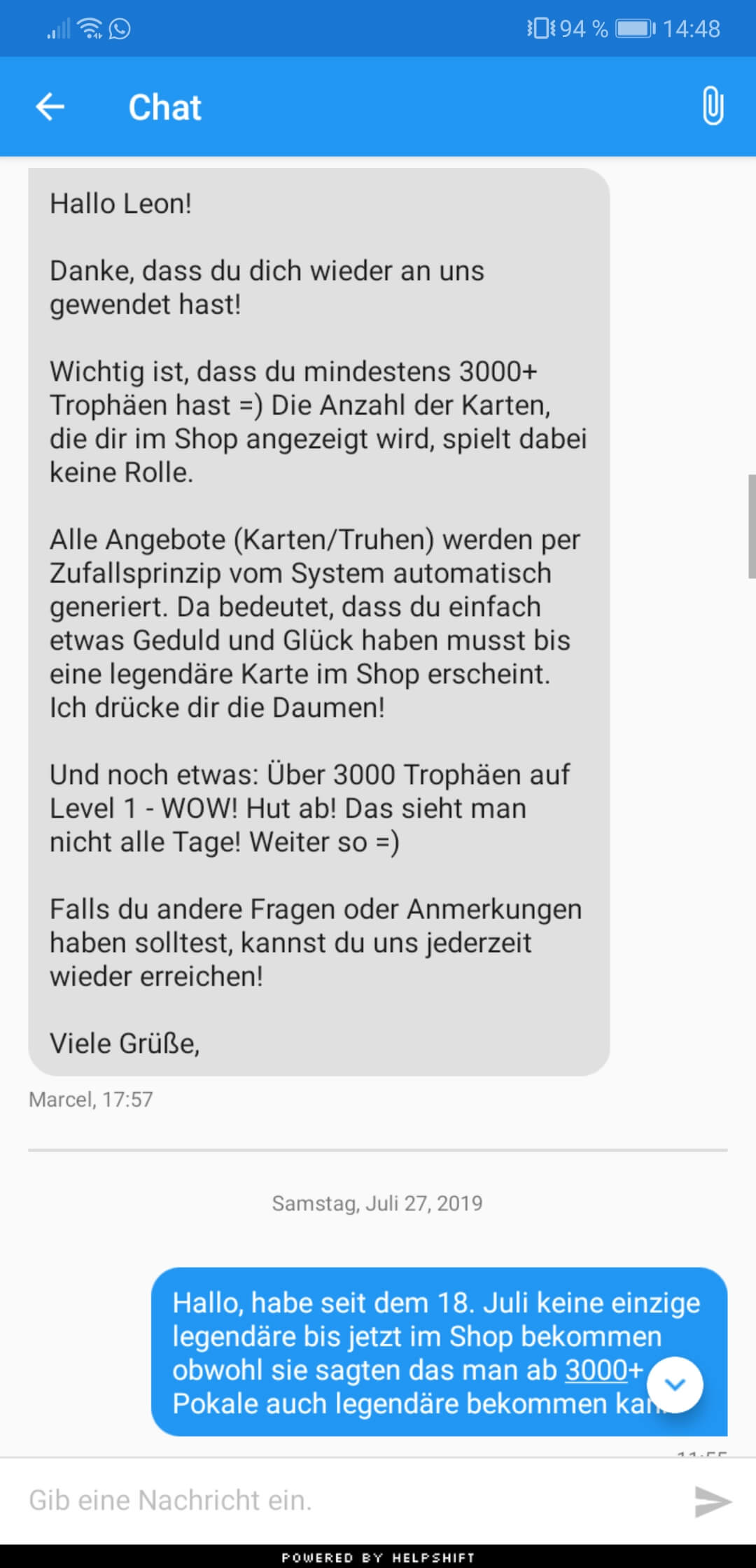Image resolution: width=756 pixels, height=1568 pixels.
Task: Jump to latest message with down arrow
Action: coord(674,1385)
